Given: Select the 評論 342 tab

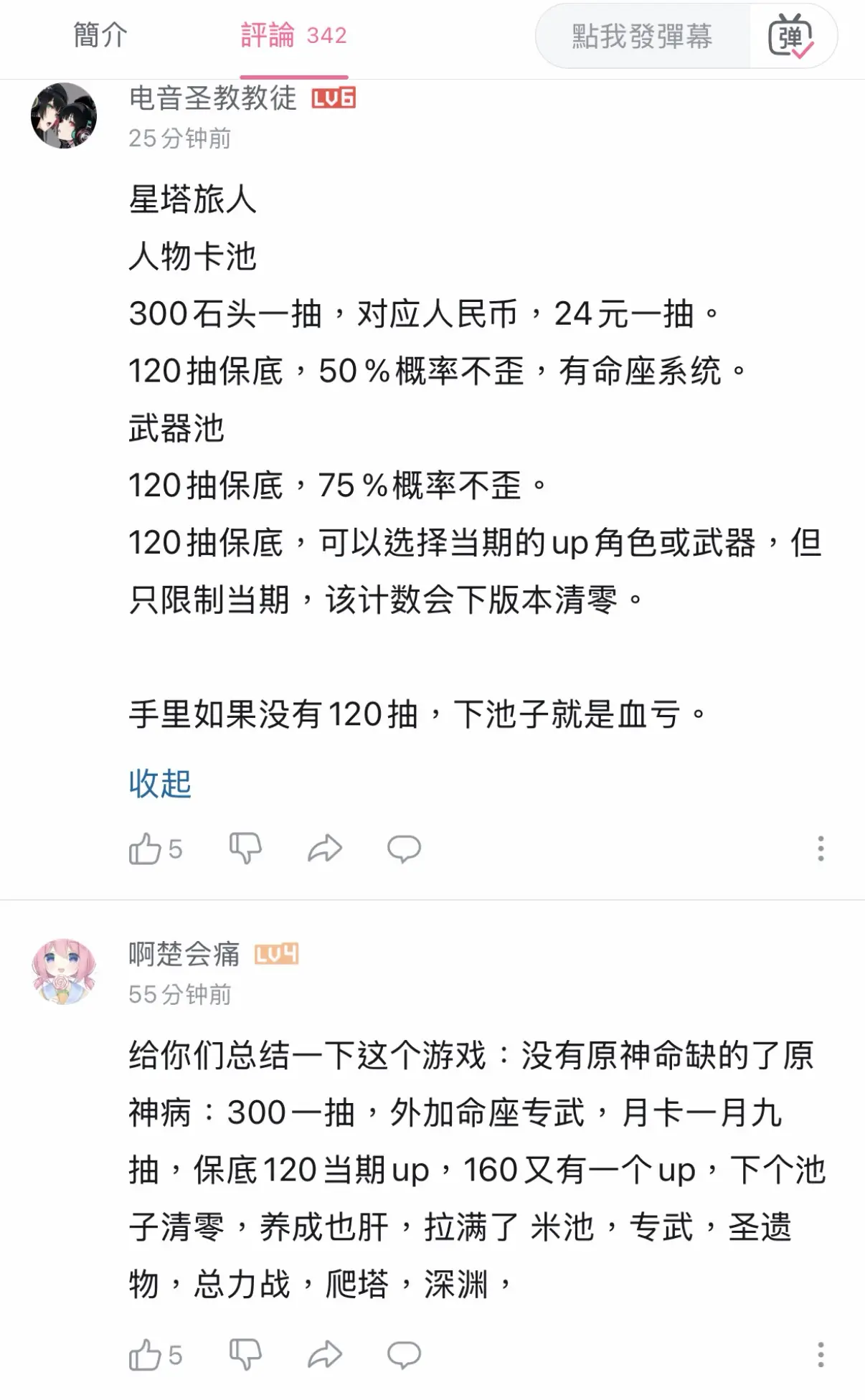Looking at the screenshot, I should coord(293,35).
